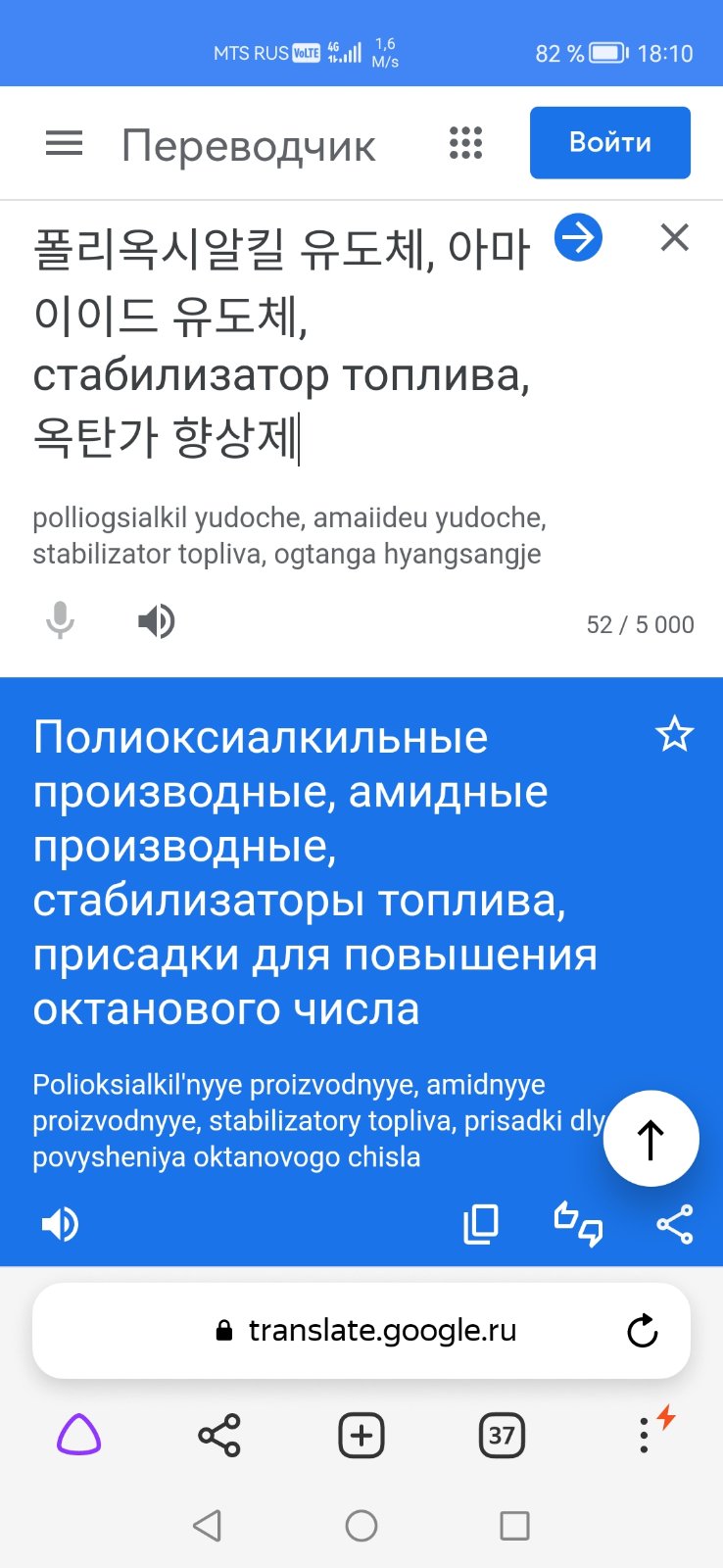This screenshot has height=1568, width=723.
Task: Share the translated text
Action: pyautogui.click(x=674, y=1224)
